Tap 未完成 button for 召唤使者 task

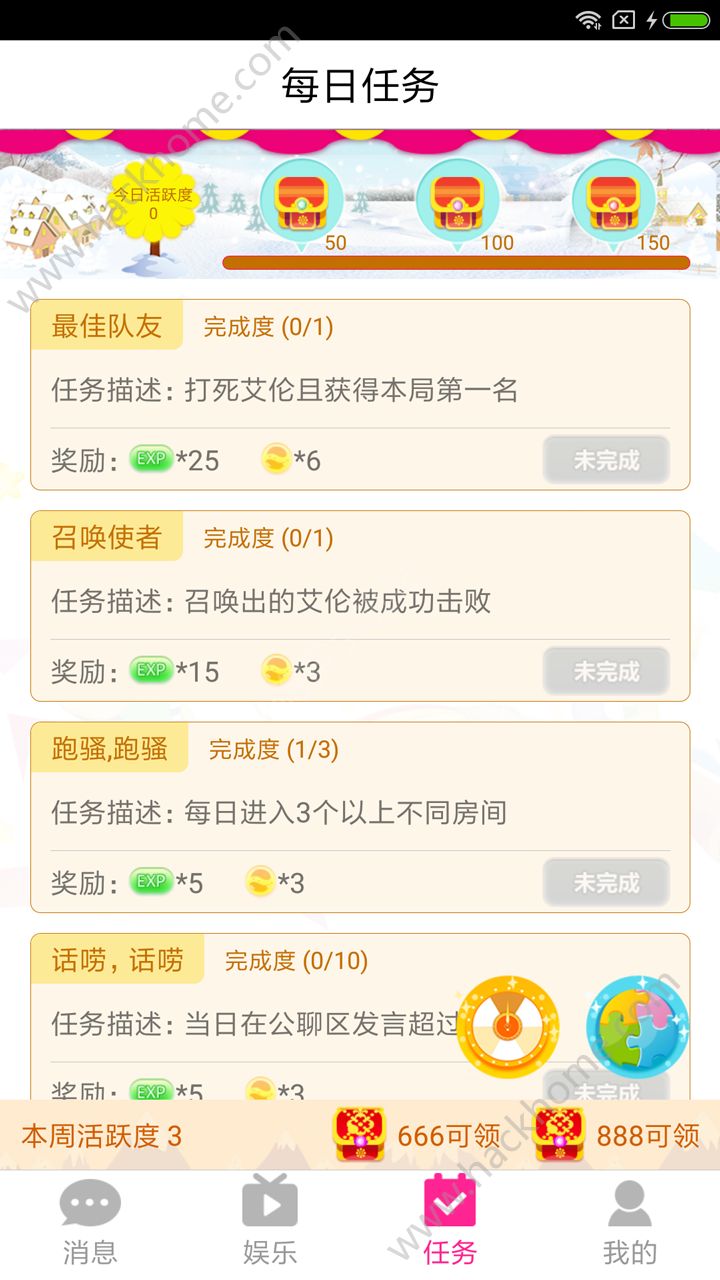[x=606, y=671]
